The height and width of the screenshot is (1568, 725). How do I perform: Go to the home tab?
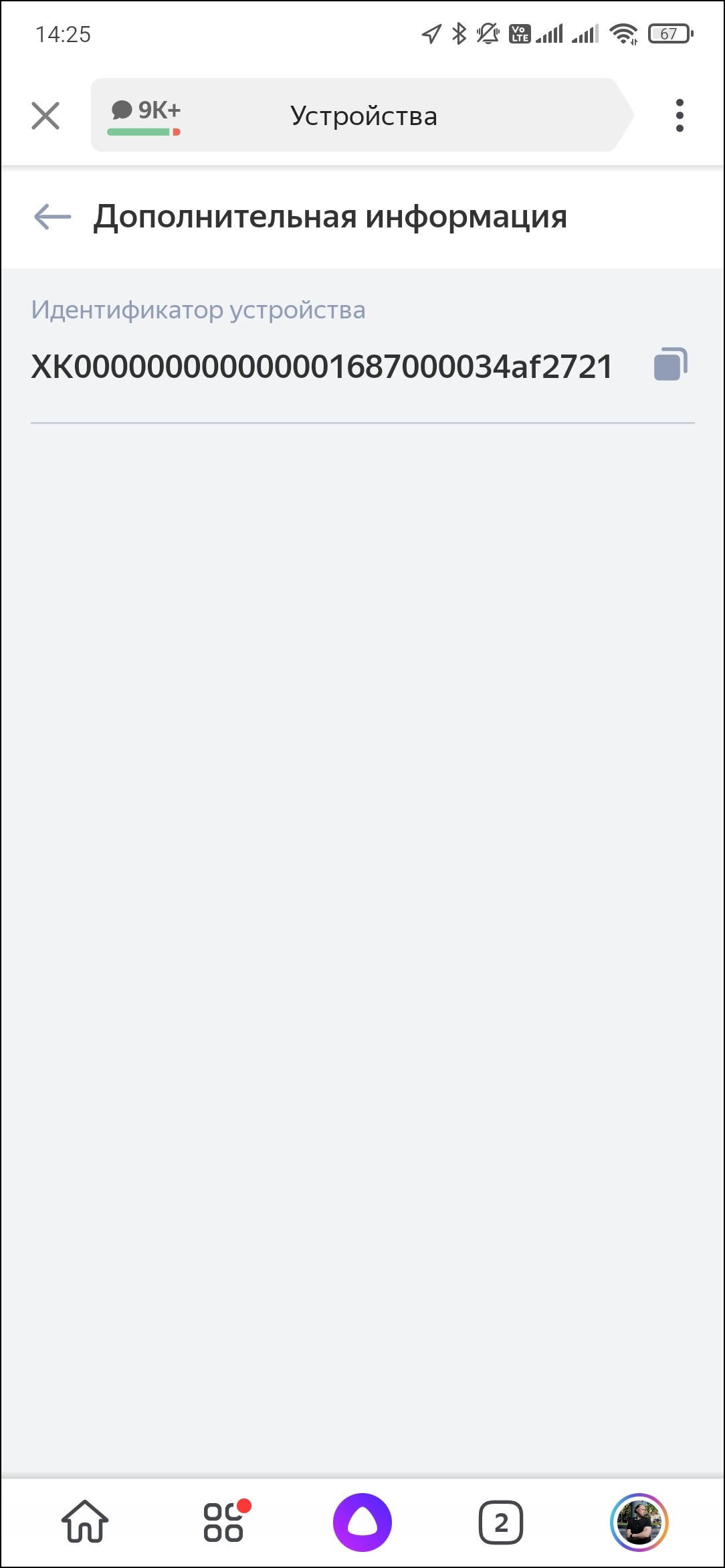pyautogui.click(x=85, y=1522)
